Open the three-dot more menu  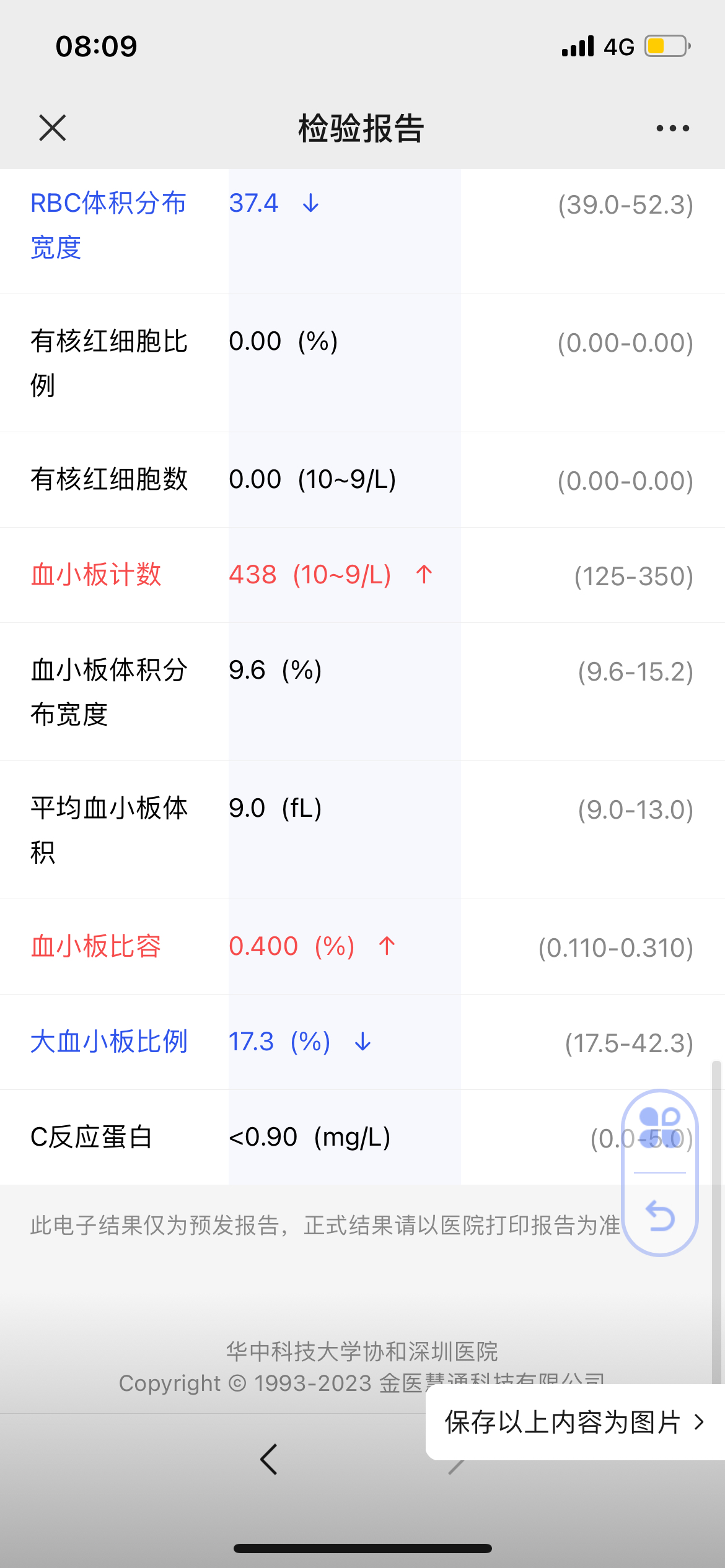[672, 128]
